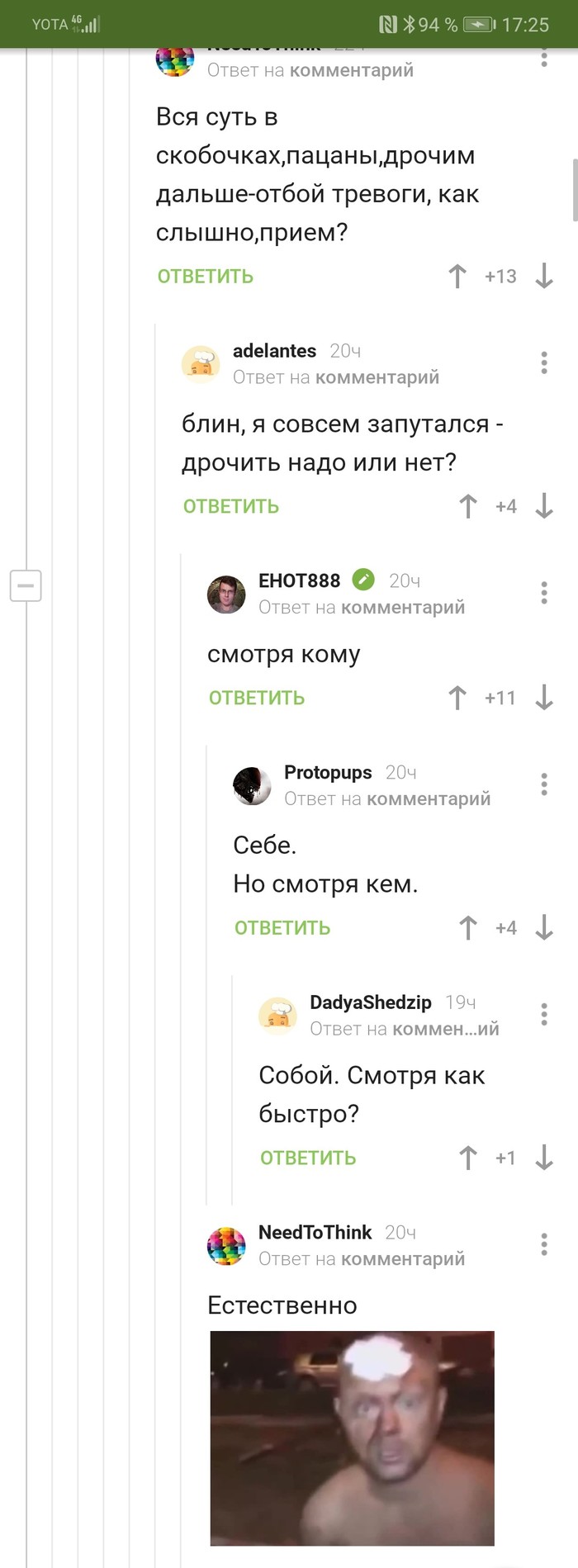Open the options menu on adelantes' comment
Viewport: 578px width, 1568px height.
(544, 363)
